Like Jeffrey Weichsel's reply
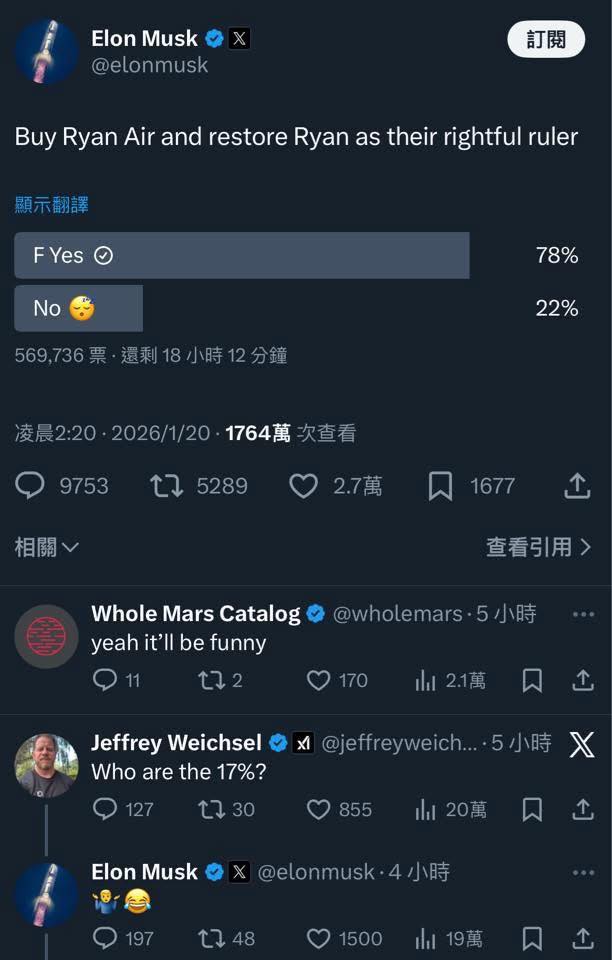 coord(318,809)
